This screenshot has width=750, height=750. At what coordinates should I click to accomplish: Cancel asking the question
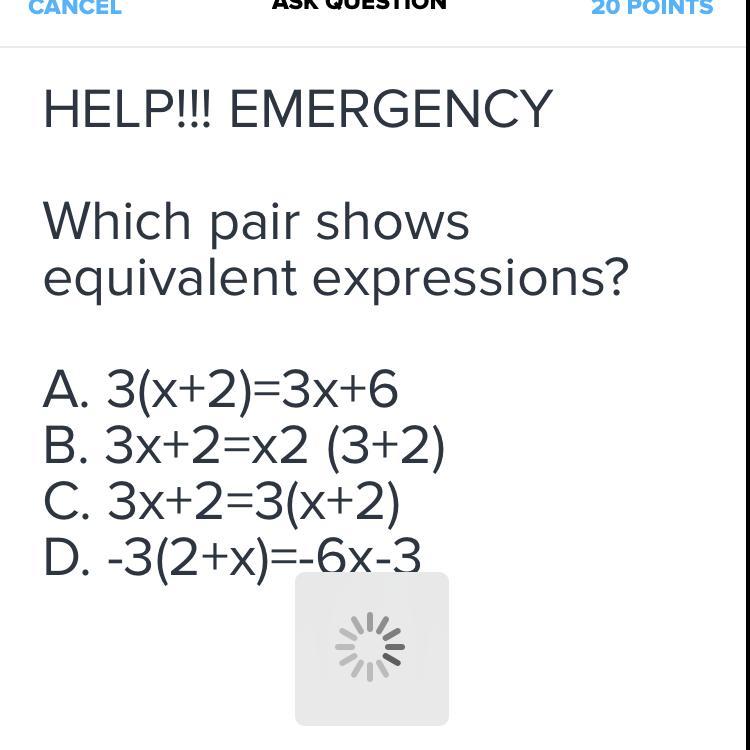[75, 9]
